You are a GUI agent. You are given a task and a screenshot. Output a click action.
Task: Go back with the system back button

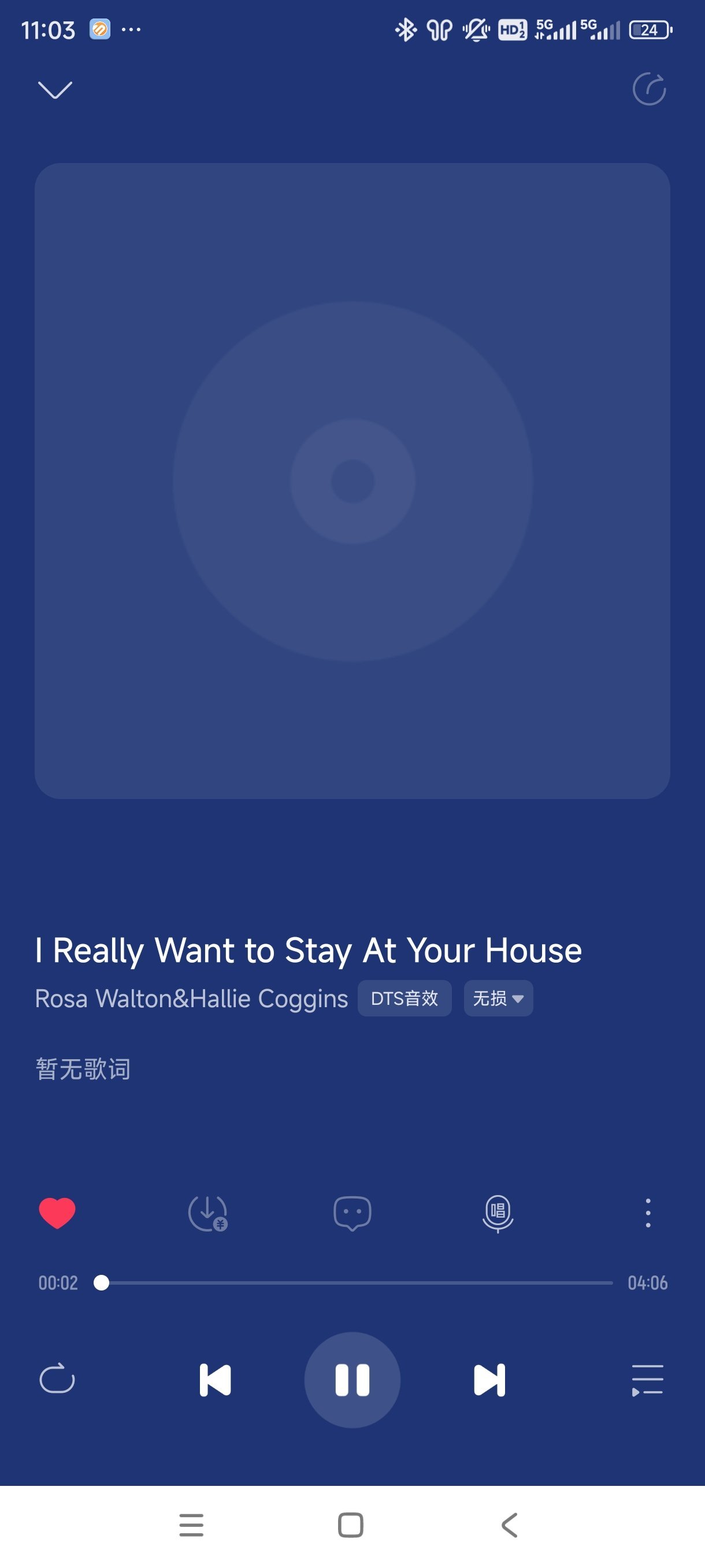click(x=510, y=1525)
